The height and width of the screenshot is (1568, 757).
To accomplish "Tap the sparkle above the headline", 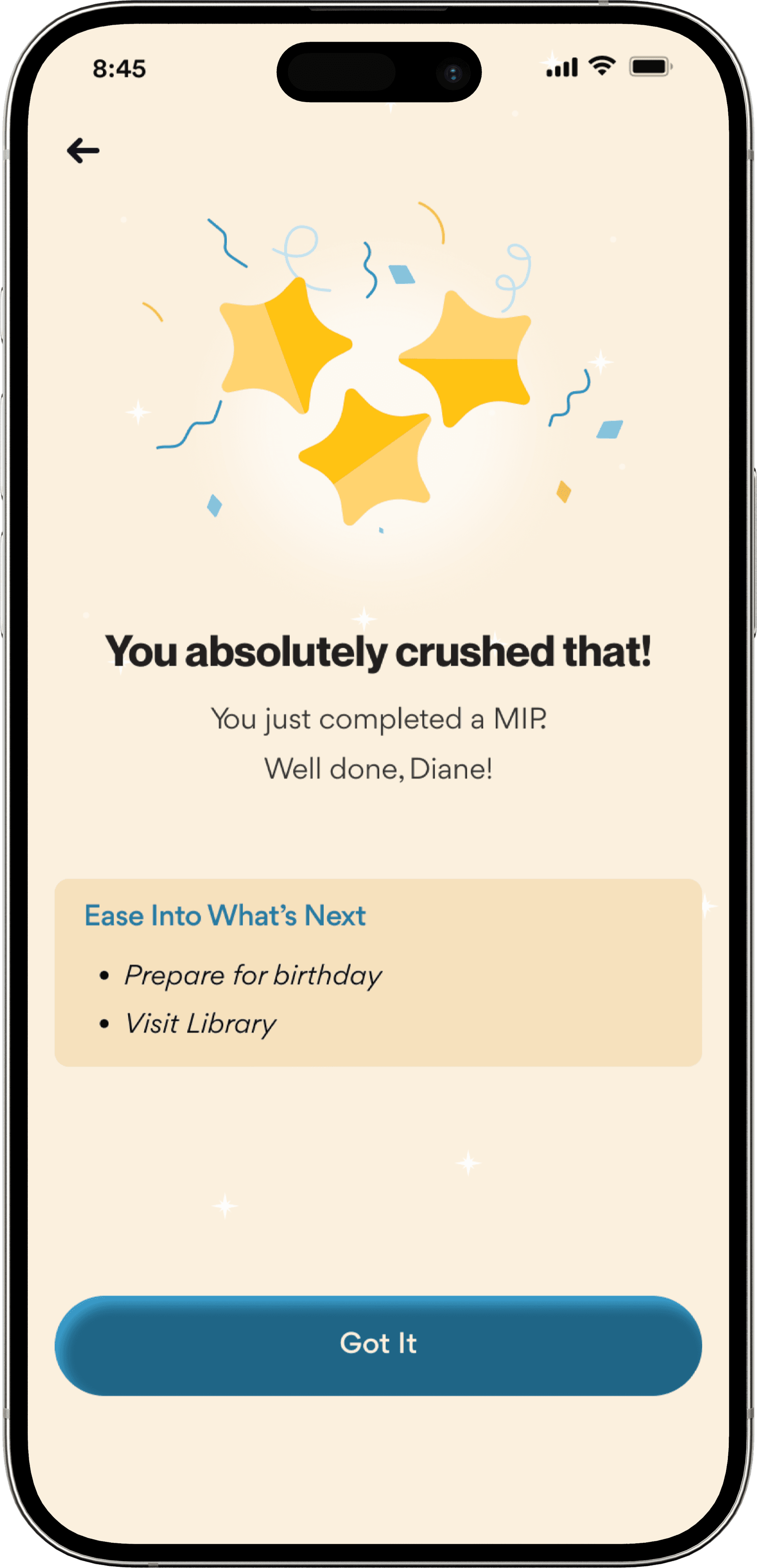I will (x=364, y=620).
